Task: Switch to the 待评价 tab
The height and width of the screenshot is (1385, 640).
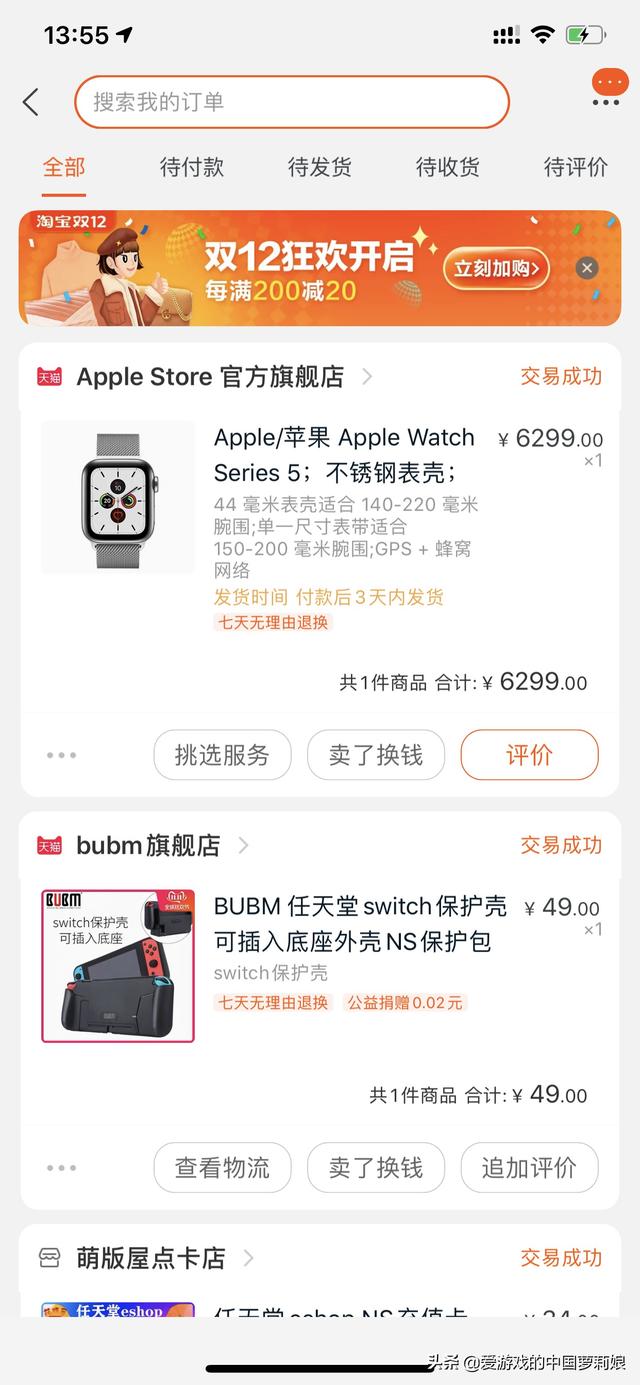Action: 575,167
